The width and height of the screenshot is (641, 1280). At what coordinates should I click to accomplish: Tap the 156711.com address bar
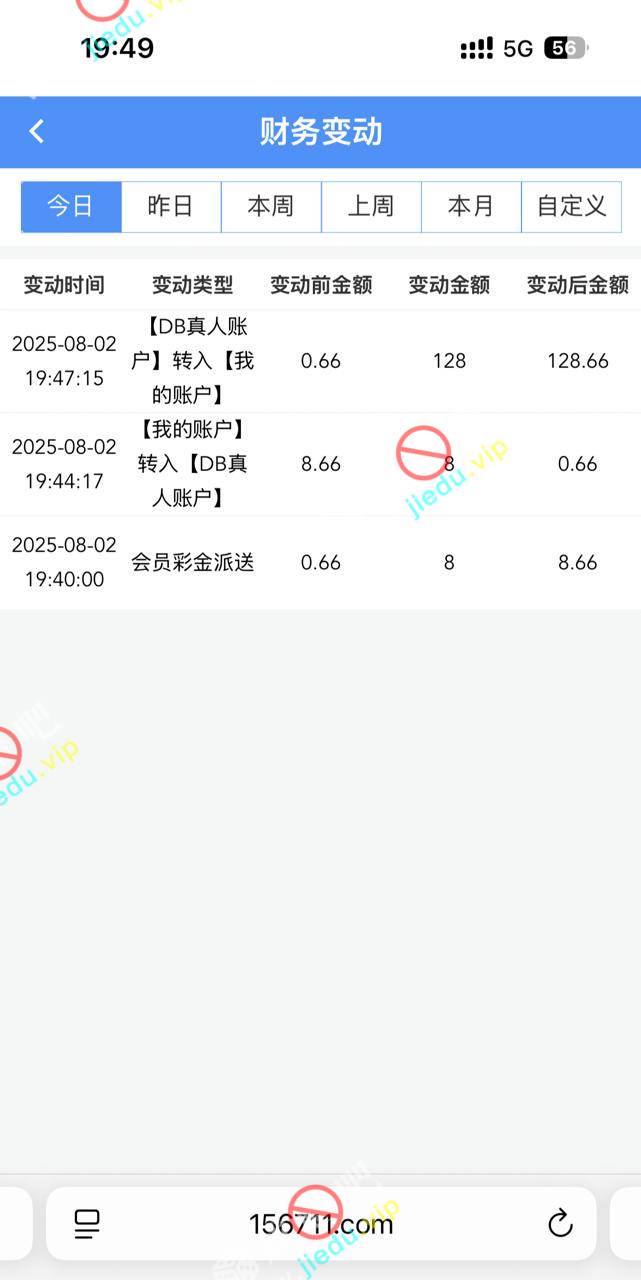tap(321, 1223)
